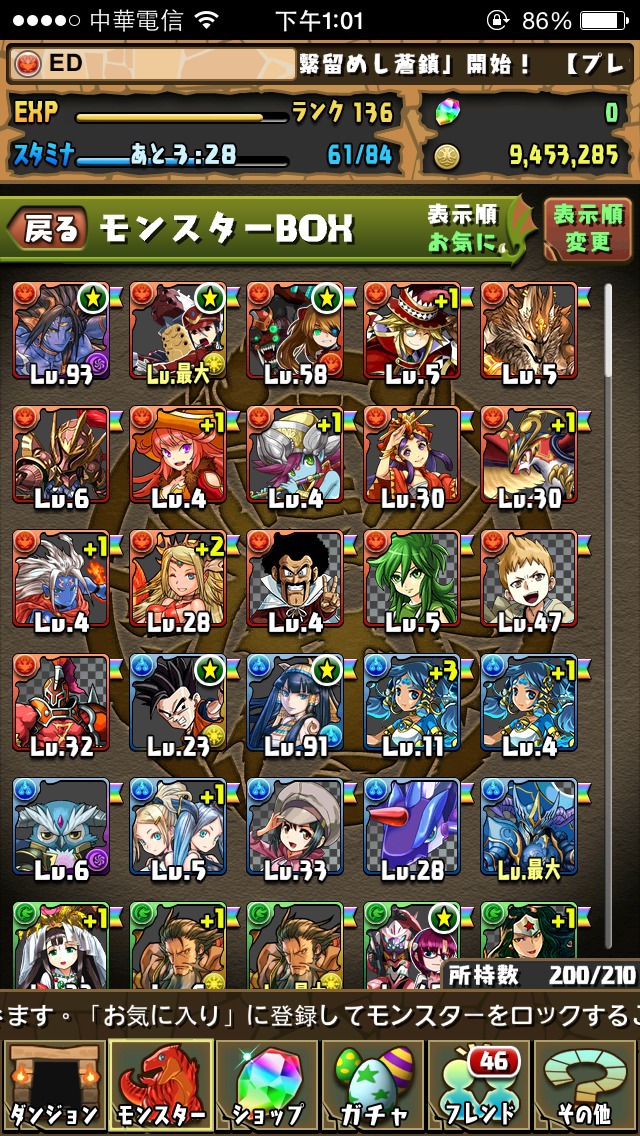Select the blue demon monster Lv.93

[x=61, y=331]
